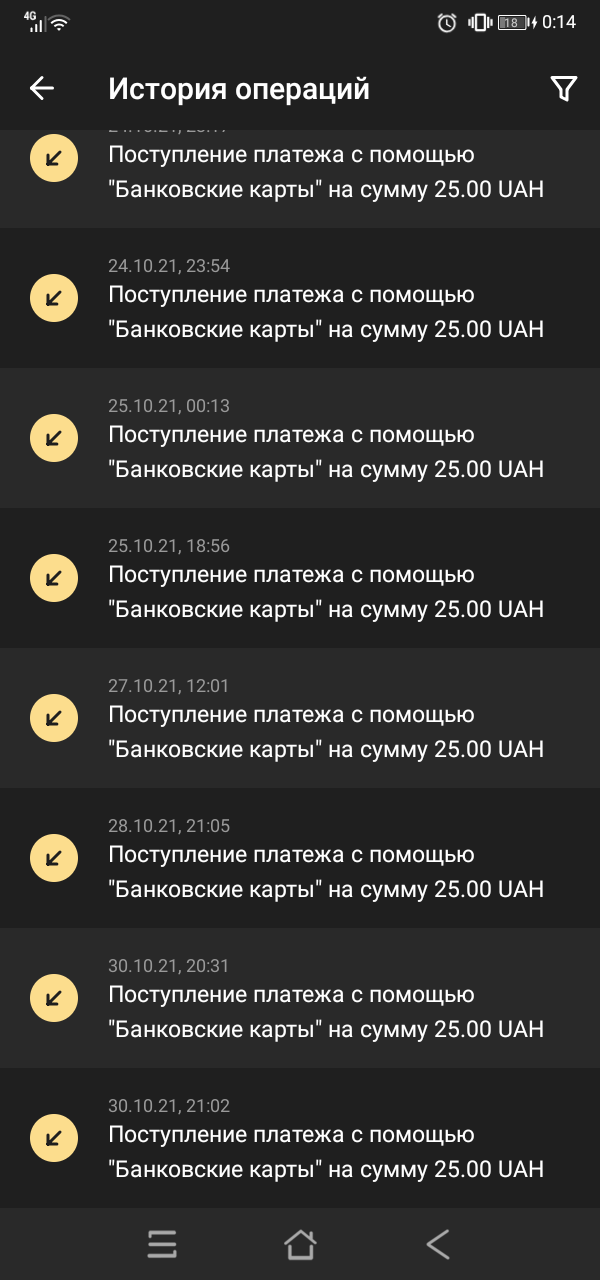
Task: Open the operation dated 30.10.21, 21:02
Action: (x=300, y=1138)
